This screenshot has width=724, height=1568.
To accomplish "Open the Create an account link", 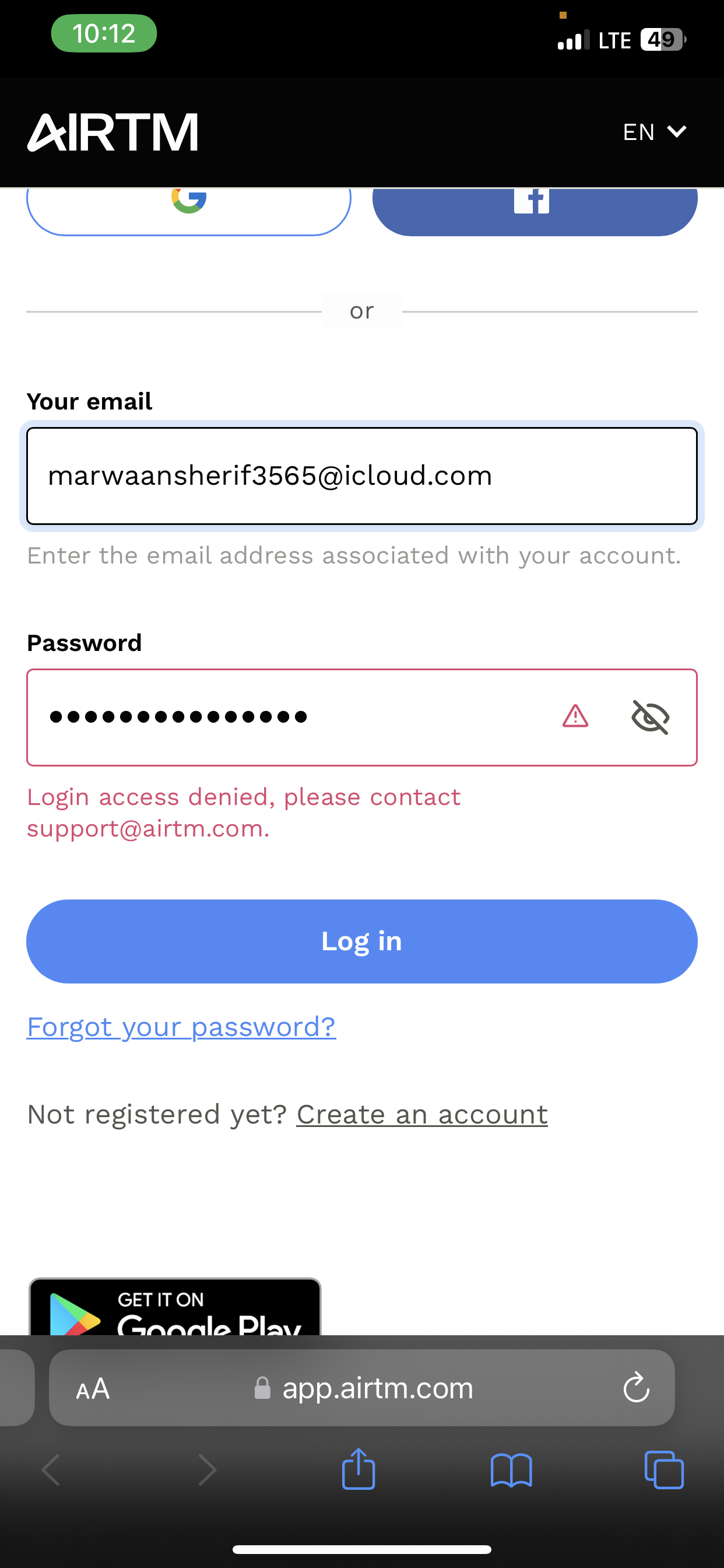I will point(422,1115).
